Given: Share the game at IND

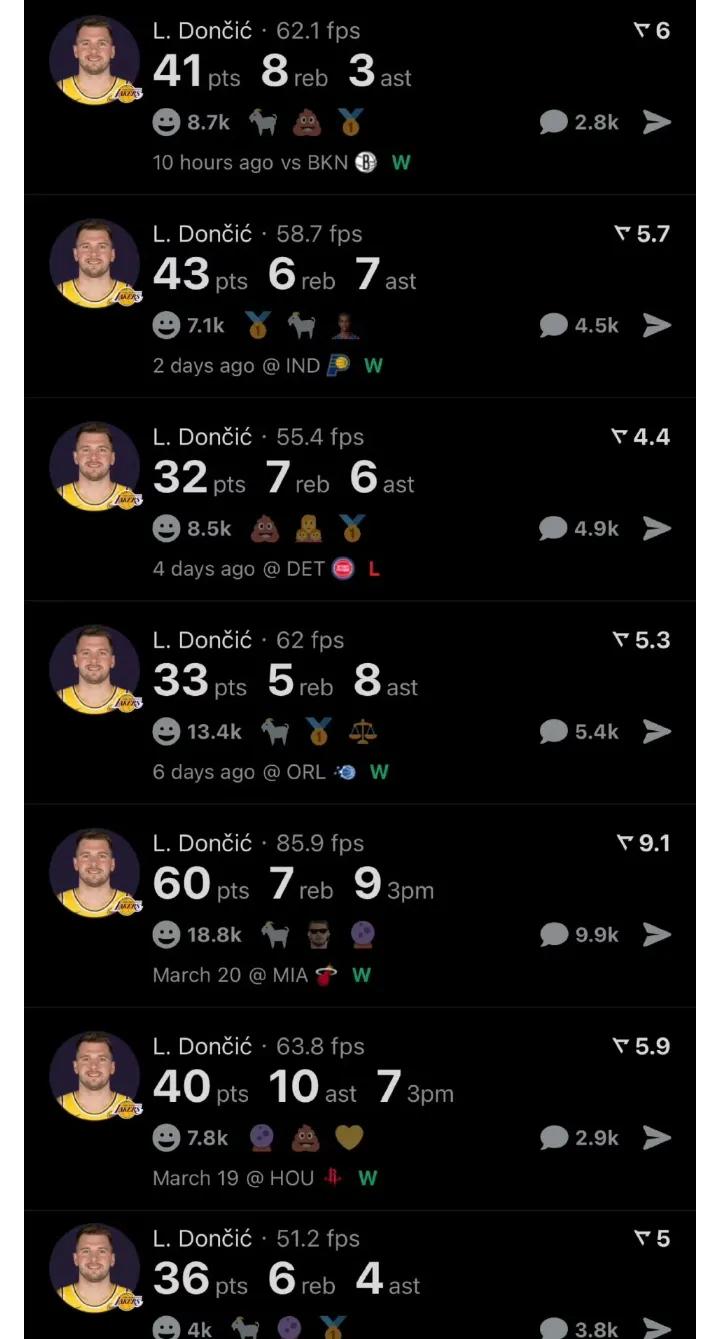Looking at the screenshot, I should pyautogui.click(x=656, y=325).
